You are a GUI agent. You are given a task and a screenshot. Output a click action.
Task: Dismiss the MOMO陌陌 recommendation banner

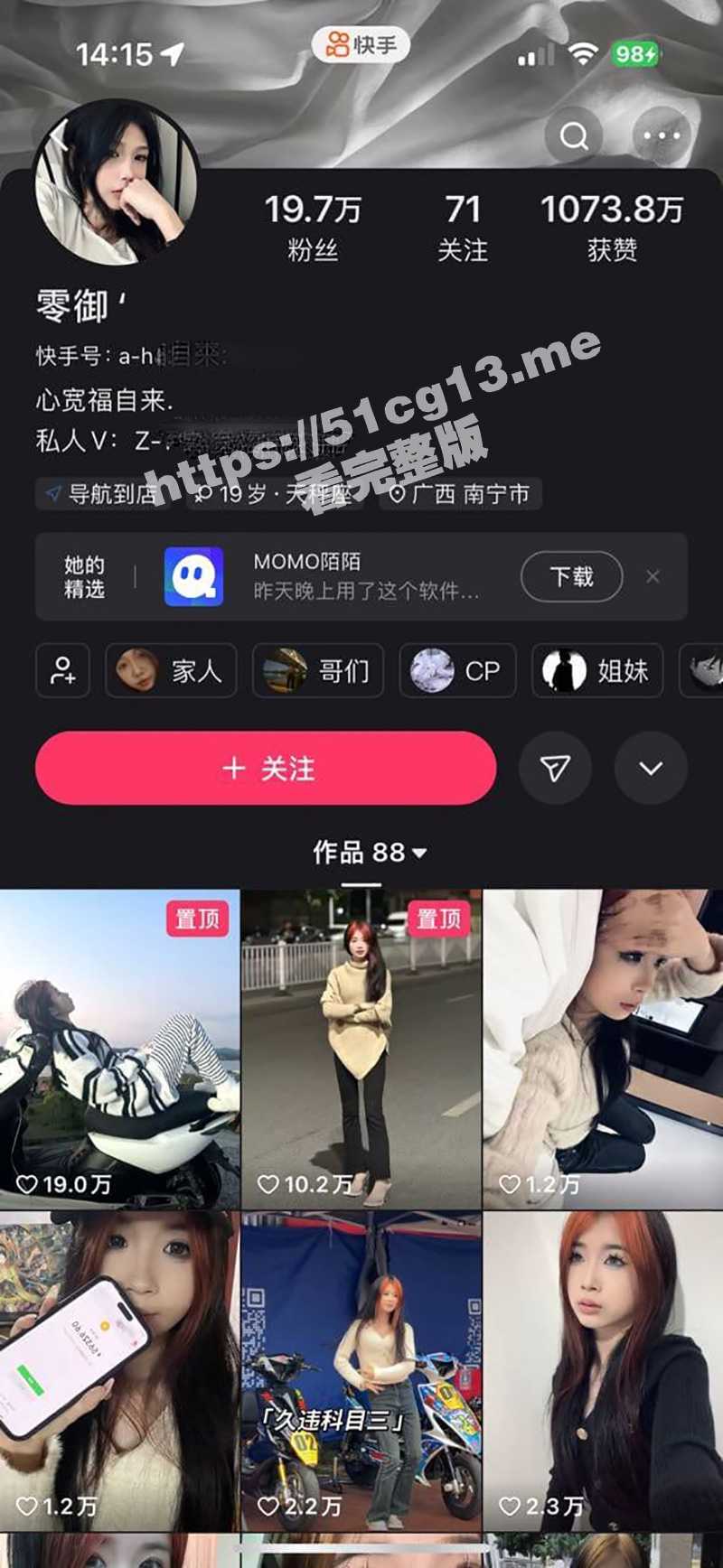tap(653, 576)
